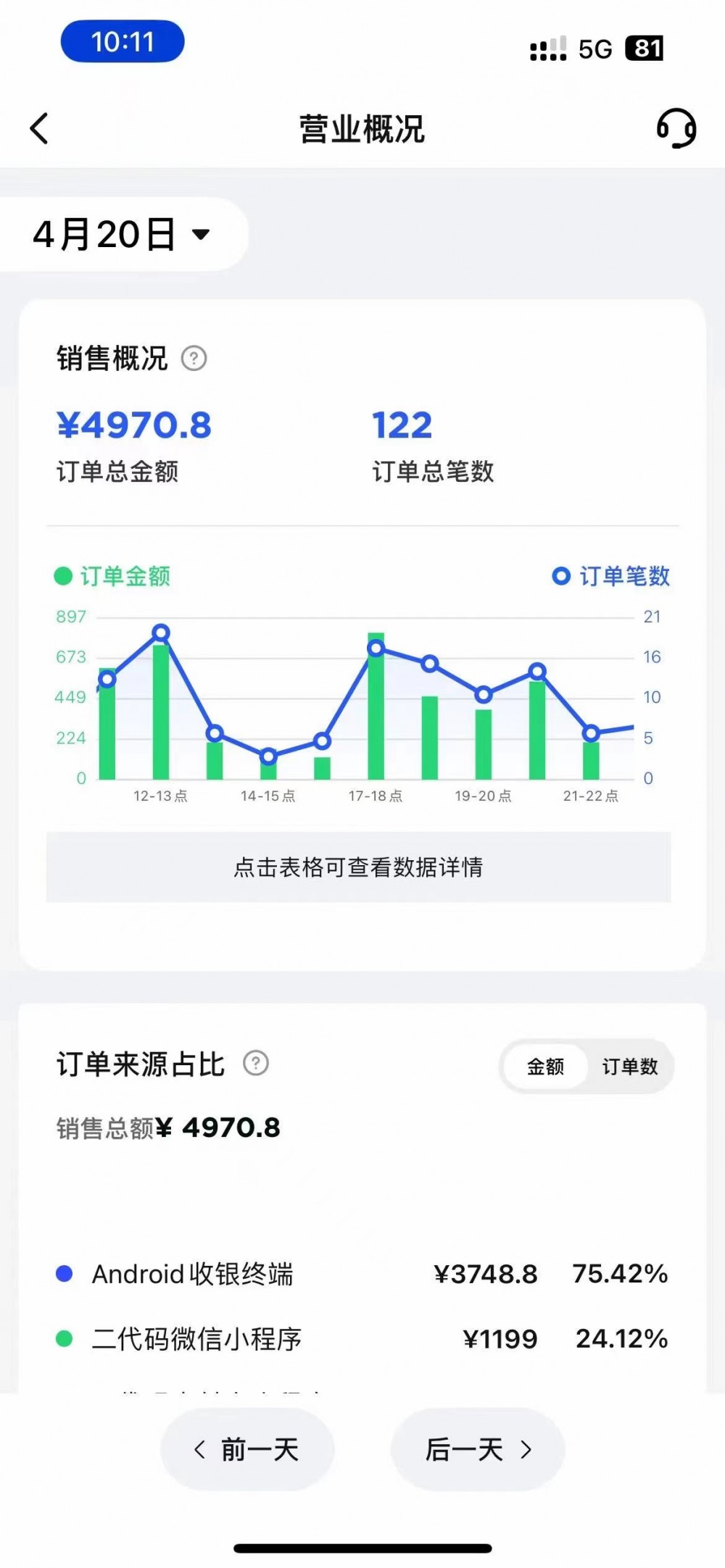Select the 12-13点 bar in chart
The height and width of the screenshot is (1568, 725).
pyautogui.click(x=161, y=712)
